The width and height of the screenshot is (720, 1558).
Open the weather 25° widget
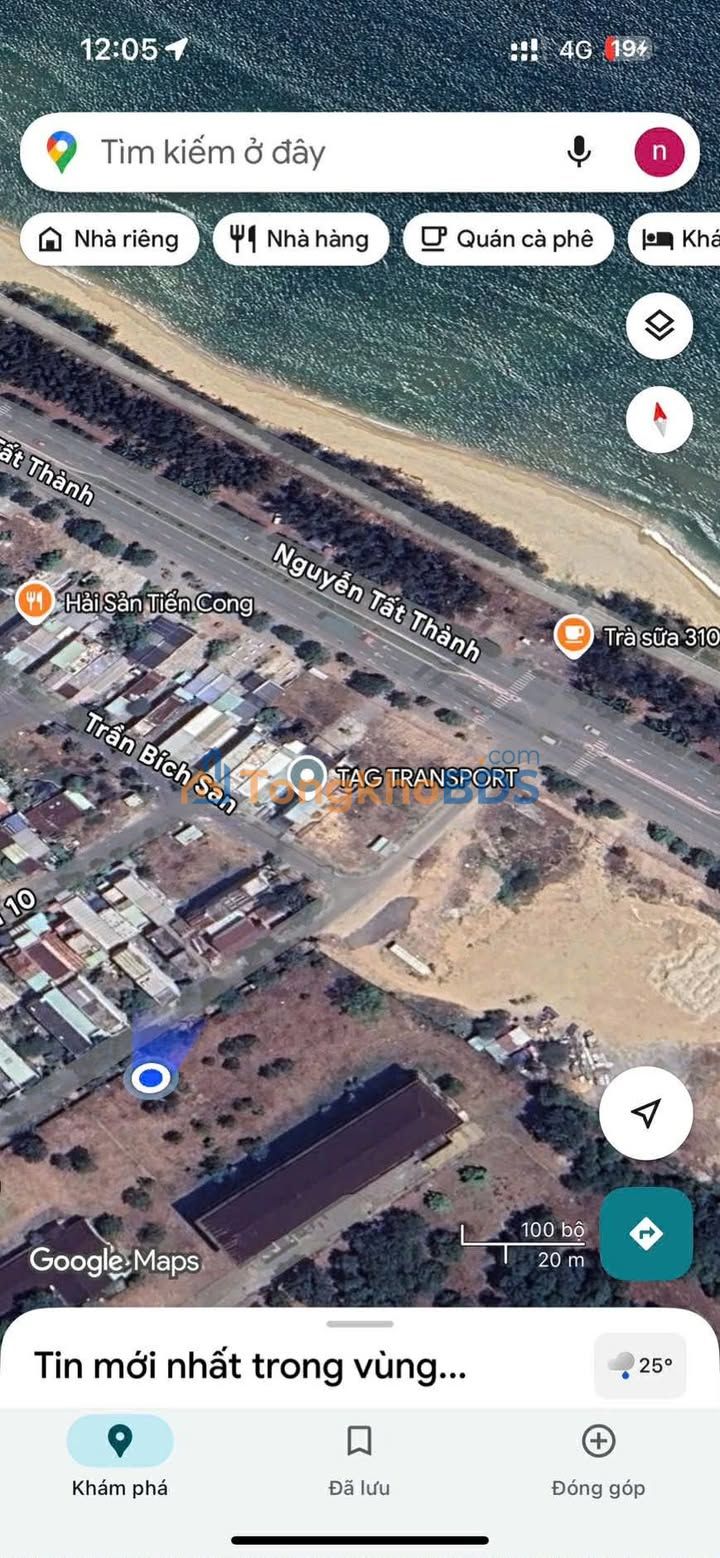click(640, 1365)
